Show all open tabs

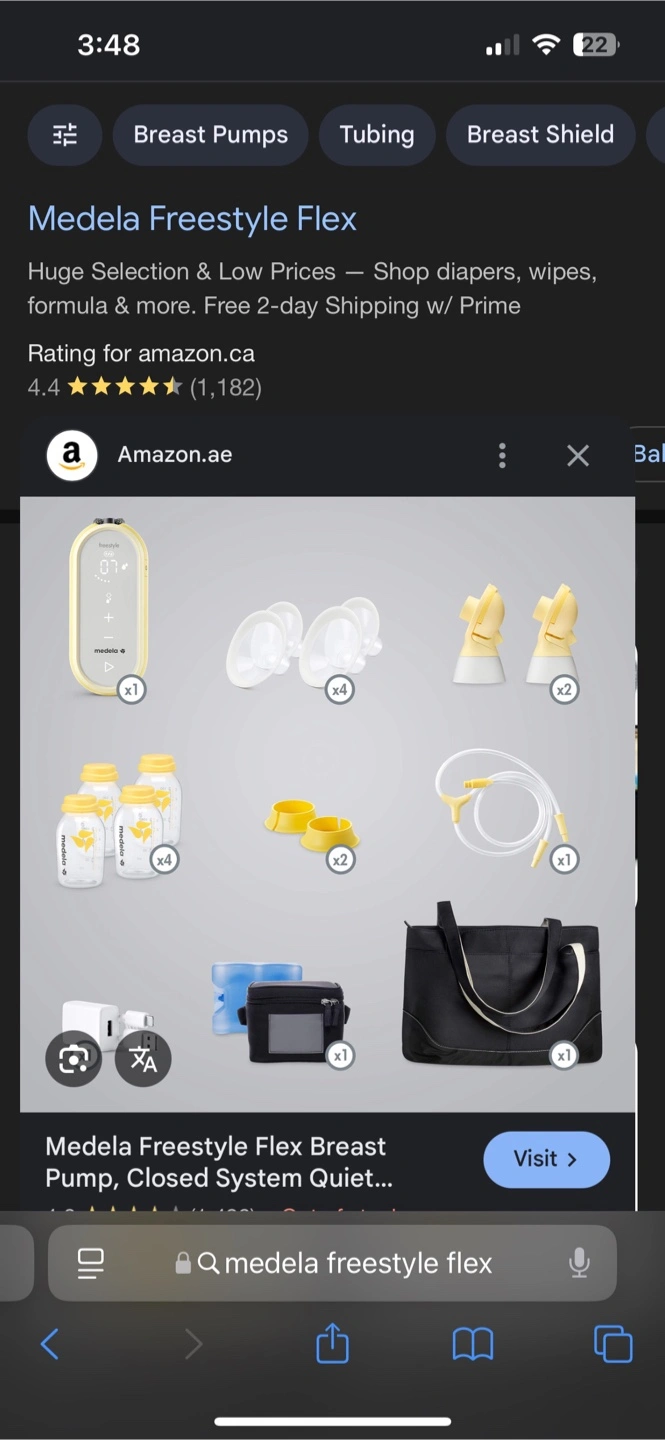(x=613, y=1344)
